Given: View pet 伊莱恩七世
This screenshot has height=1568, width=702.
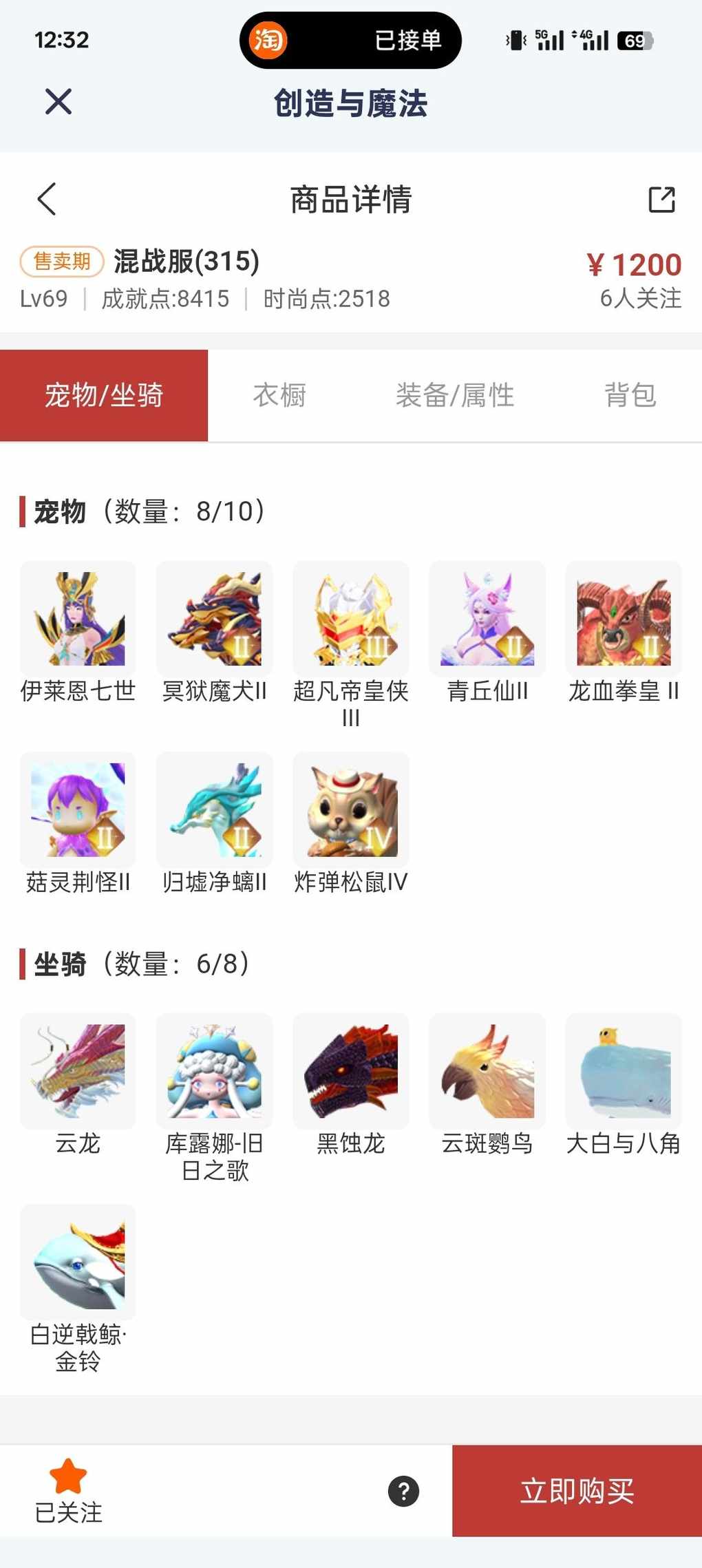Looking at the screenshot, I should tap(78, 619).
